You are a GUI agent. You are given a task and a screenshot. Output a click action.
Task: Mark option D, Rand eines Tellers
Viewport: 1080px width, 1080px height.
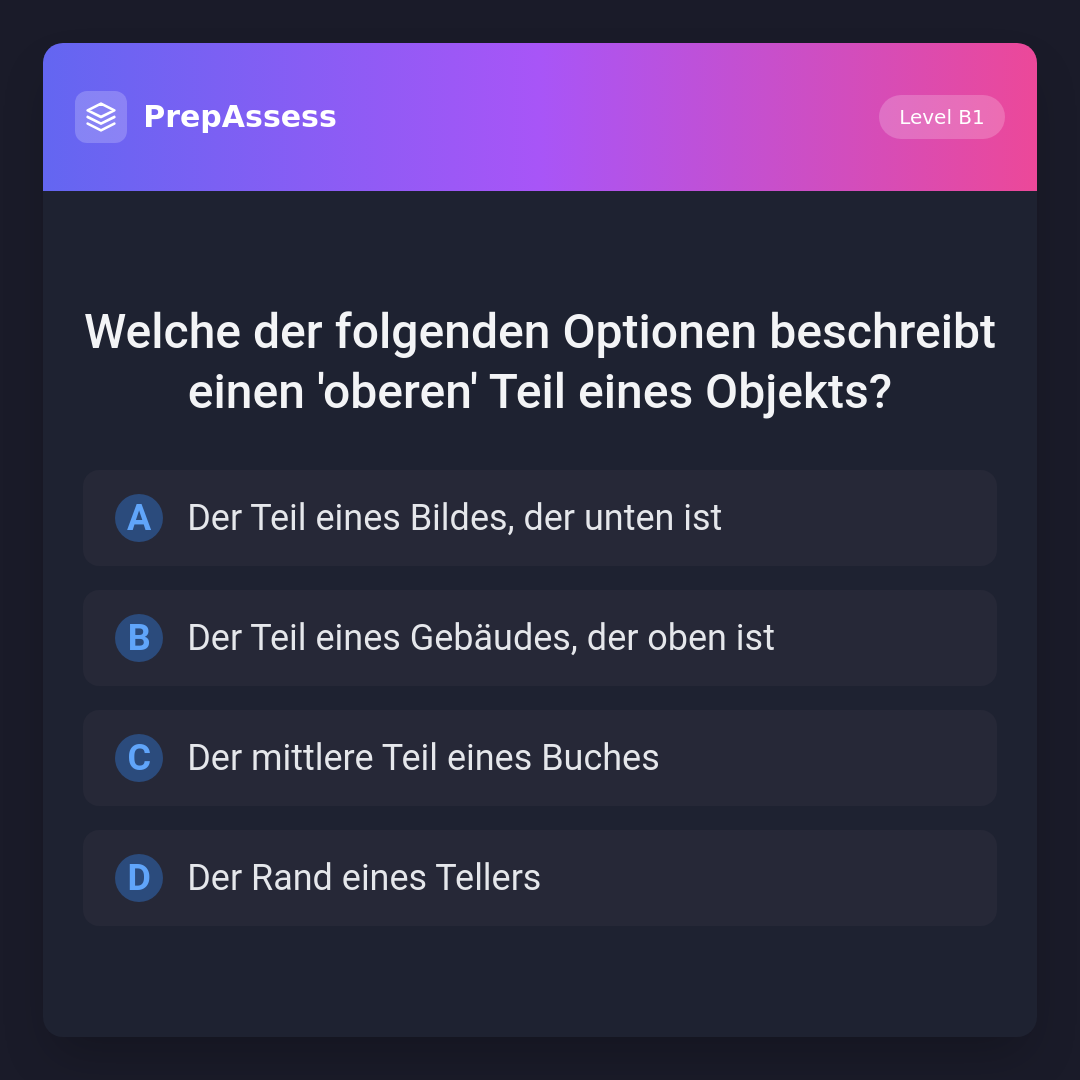click(x=539, y=878)
